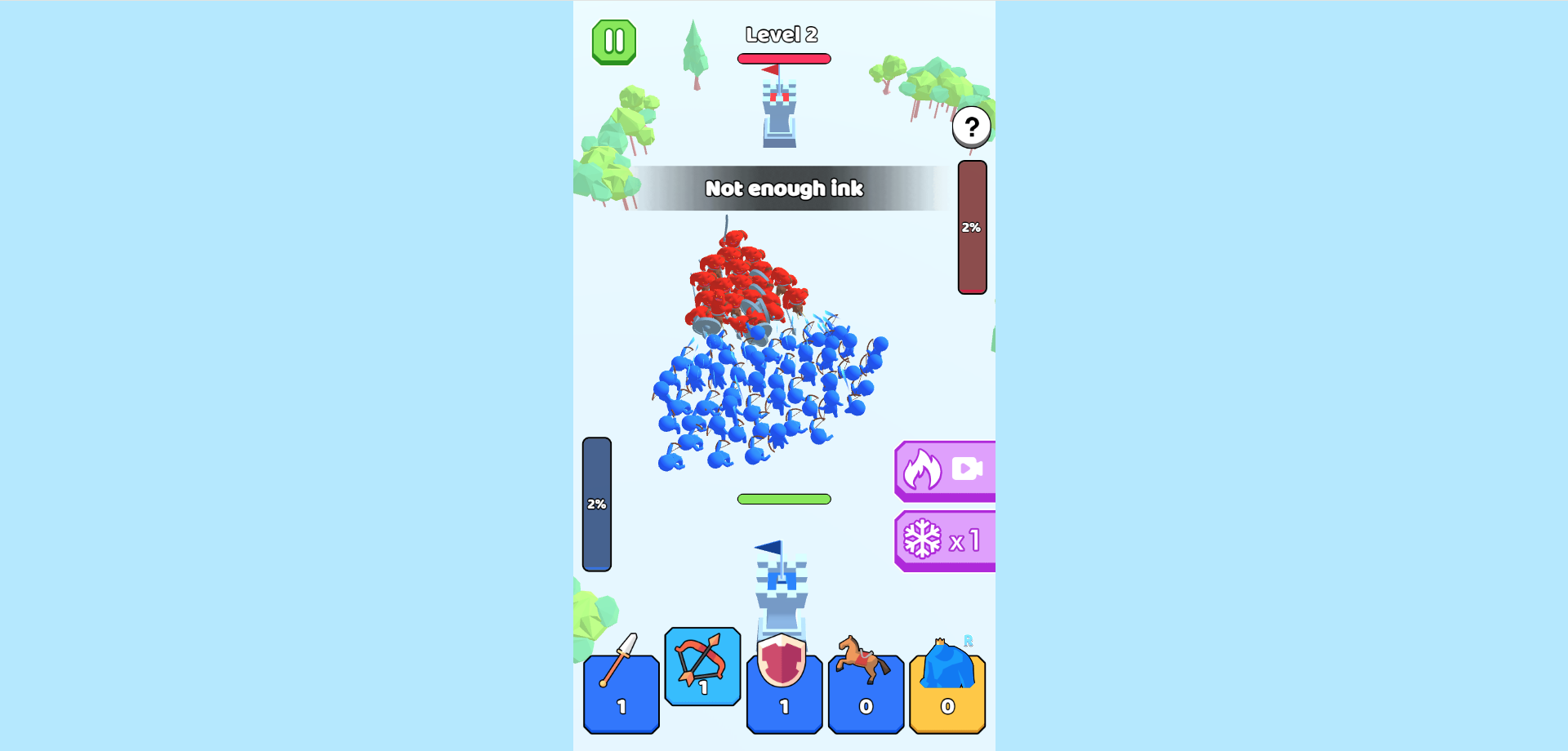
Task: Activate the fire boost via video ad
Action: (945, 471)
